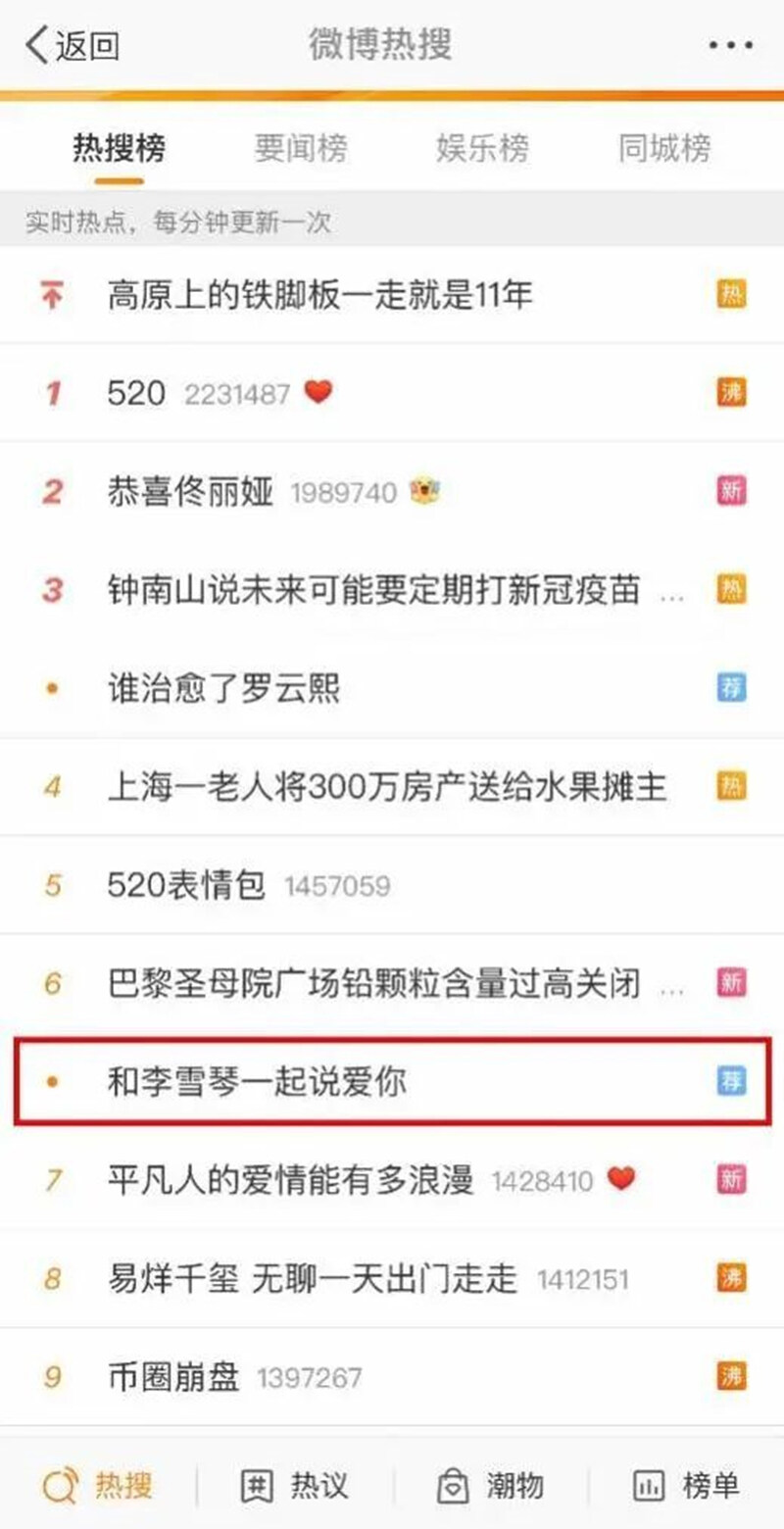Tap the pinned topic arrow icon at top
784x1529 pixels.
50,294
